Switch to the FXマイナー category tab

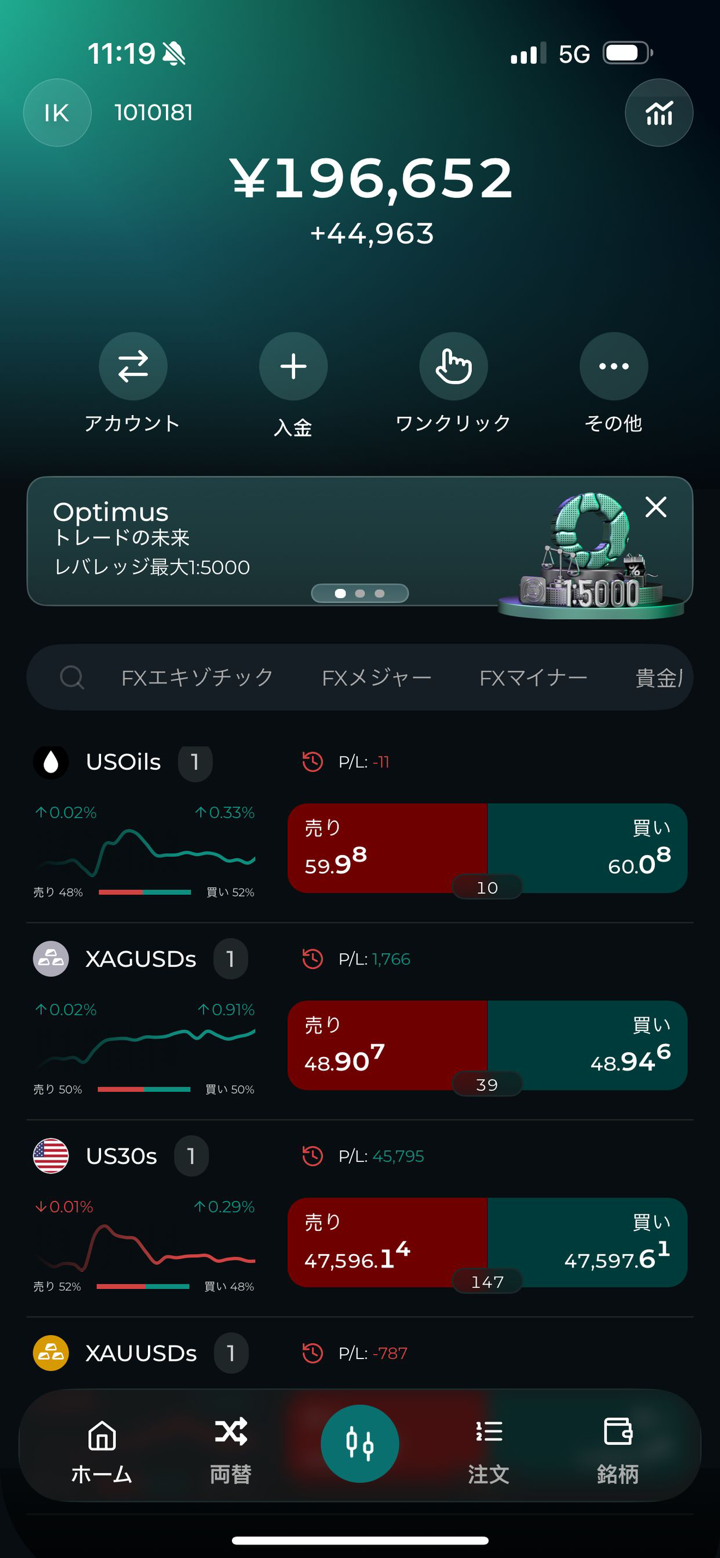pyautogui.click(x=532, y=678)
